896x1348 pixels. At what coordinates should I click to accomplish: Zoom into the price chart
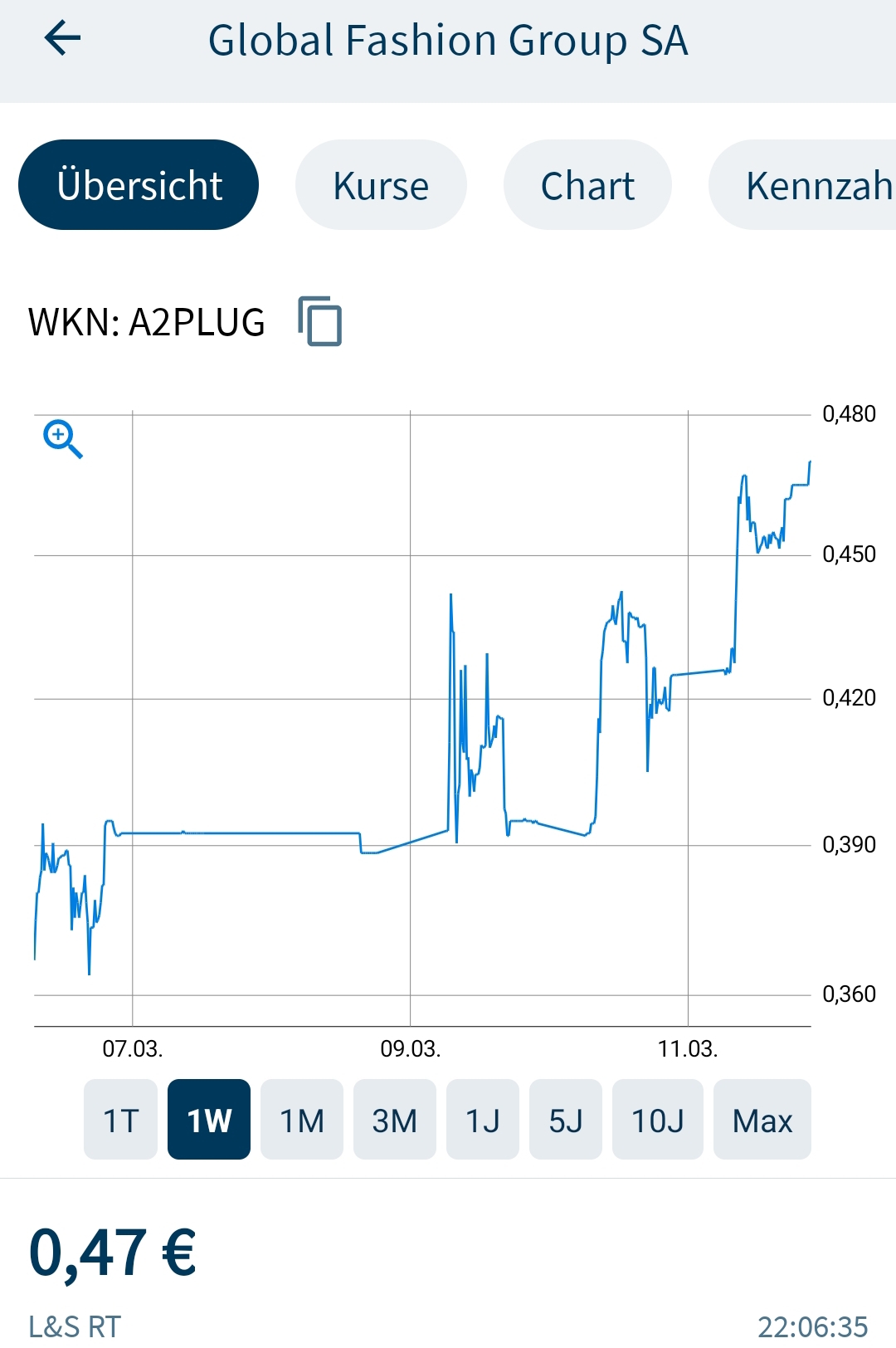pos(63,438)
